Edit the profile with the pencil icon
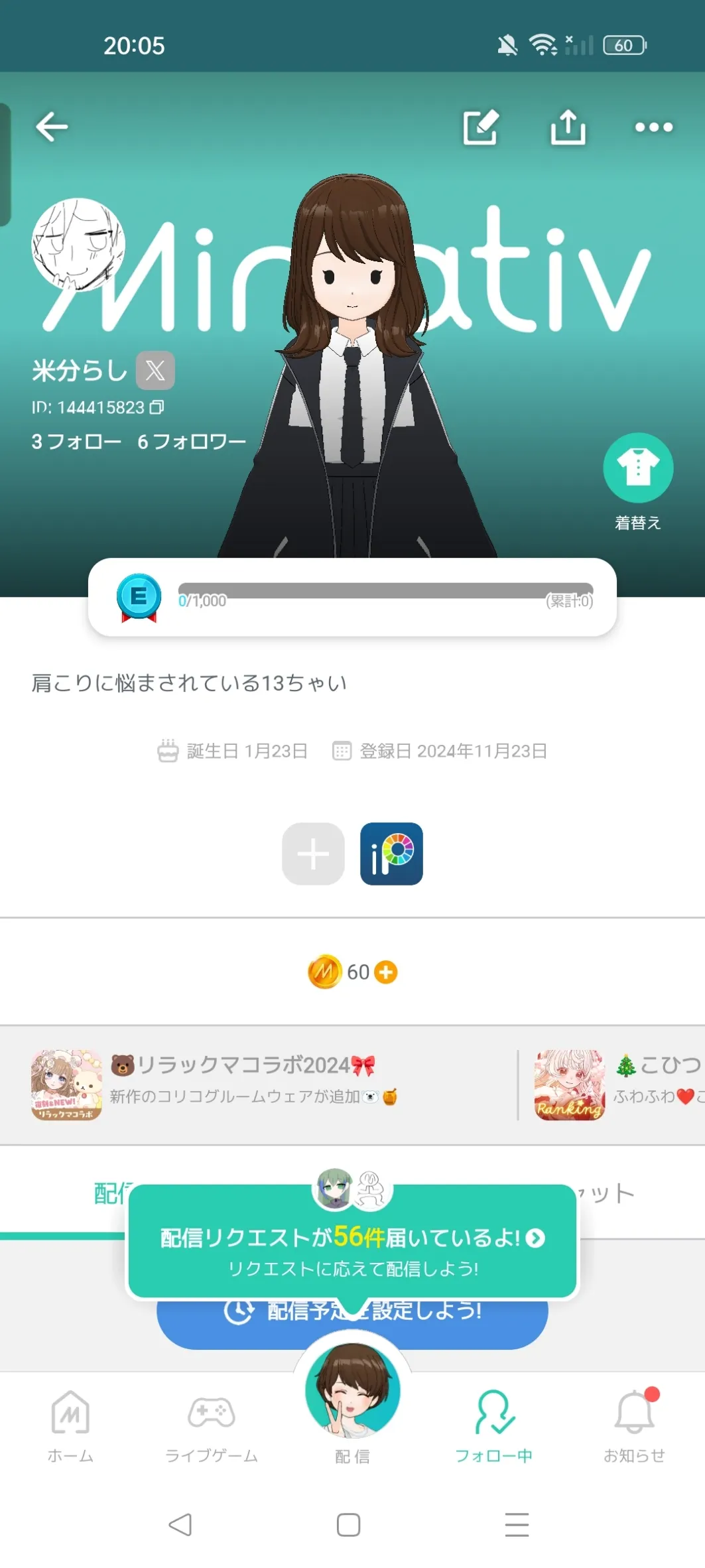This screenshot has width=705, height=1568. pos(480,127)
